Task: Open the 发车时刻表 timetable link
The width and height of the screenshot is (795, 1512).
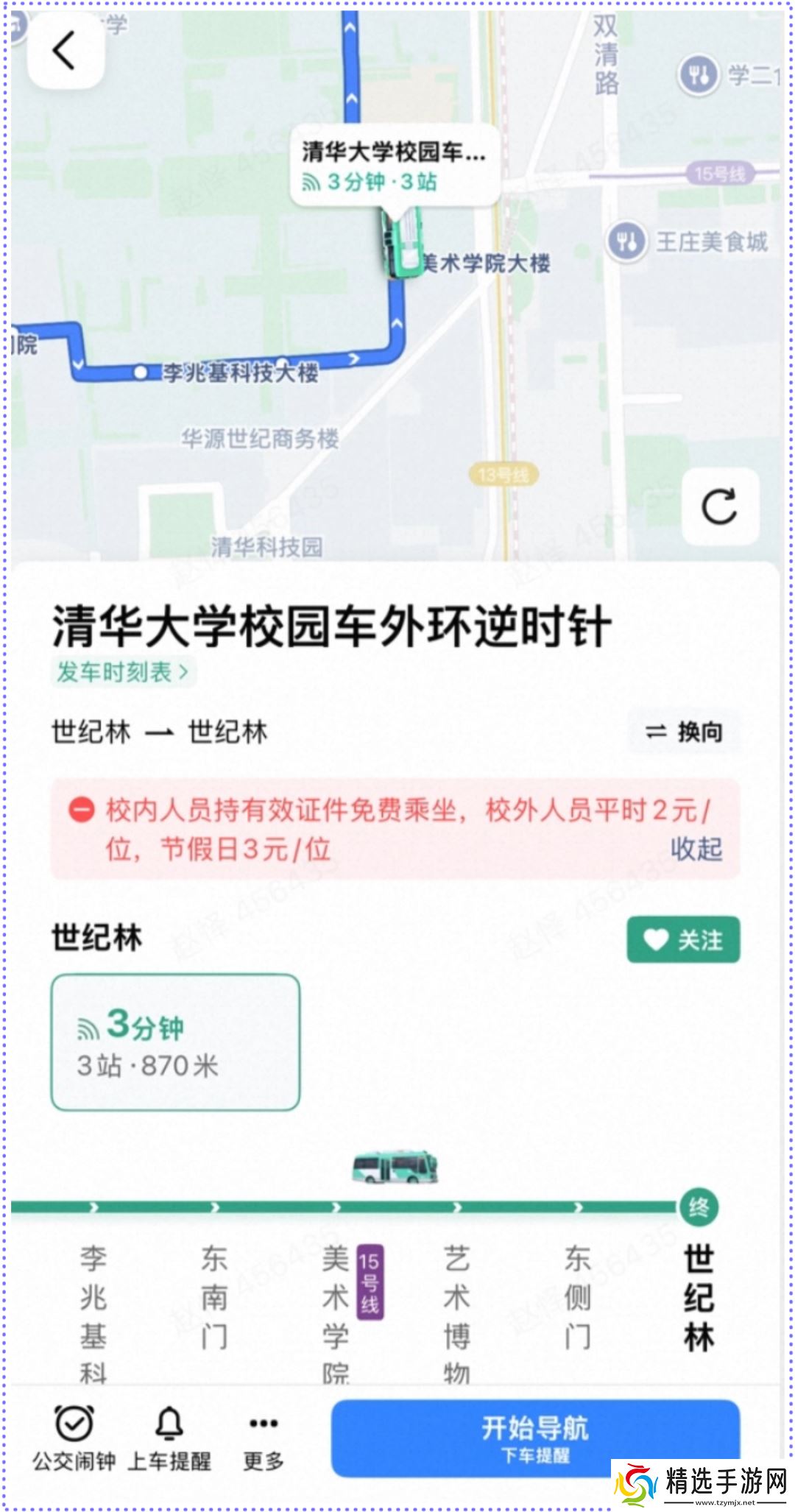Action: [122, 672]
